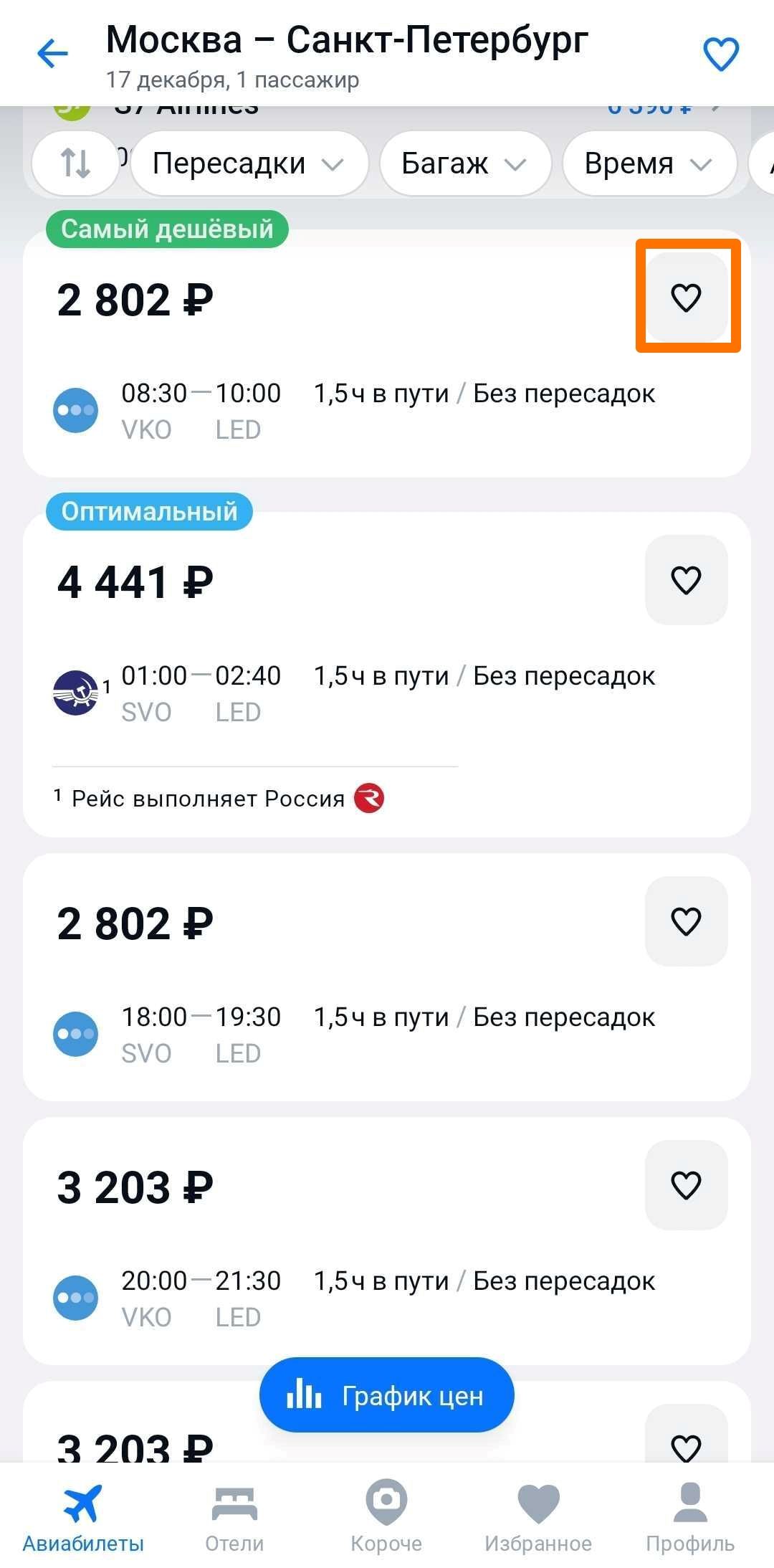The height and width of the screenshot is (1568, 774).
Task: Favorite the 18:00 SVO flight ticket
Action: click(687, 921)
